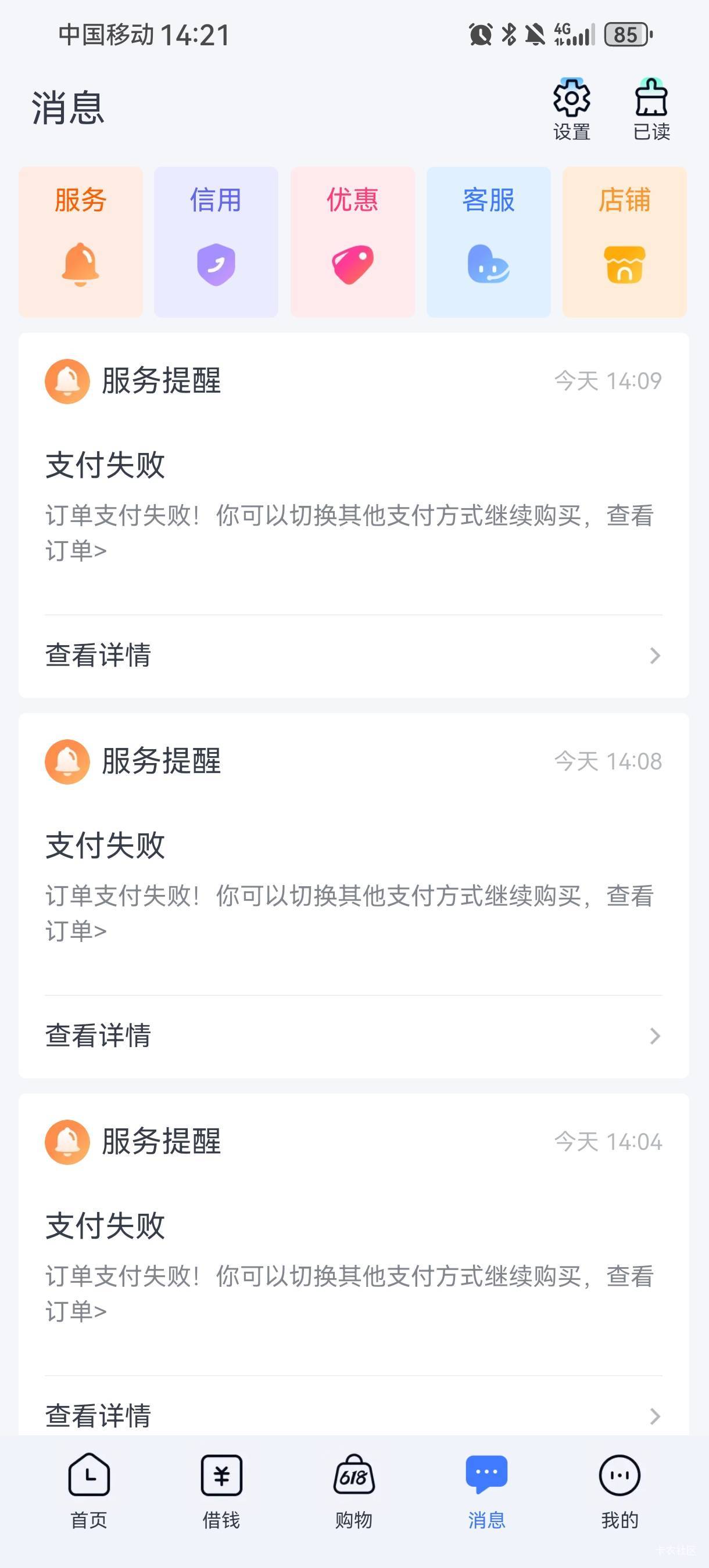
Task: Open the 客服 message category
Action: click(489, 242)
